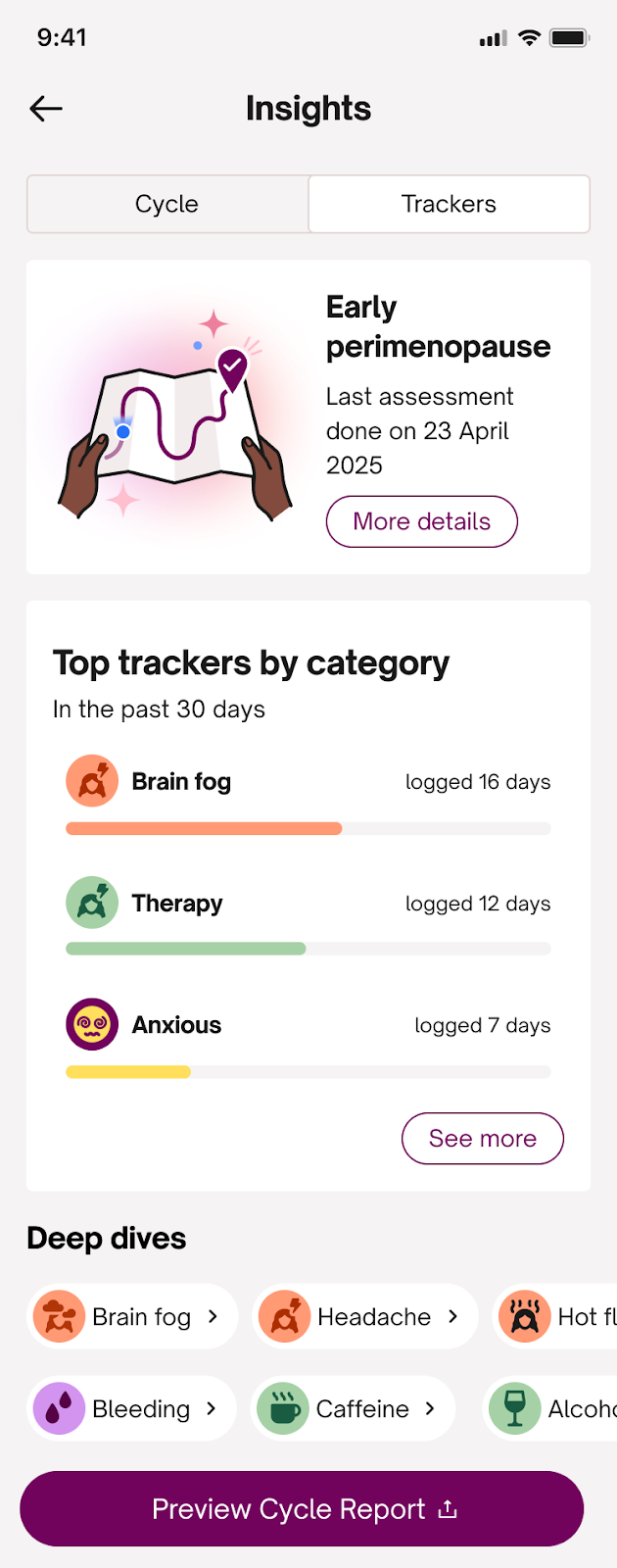The image size is (617, 1568).
Task: Open More details on perimenopause assessment
Action: point(421,521)
